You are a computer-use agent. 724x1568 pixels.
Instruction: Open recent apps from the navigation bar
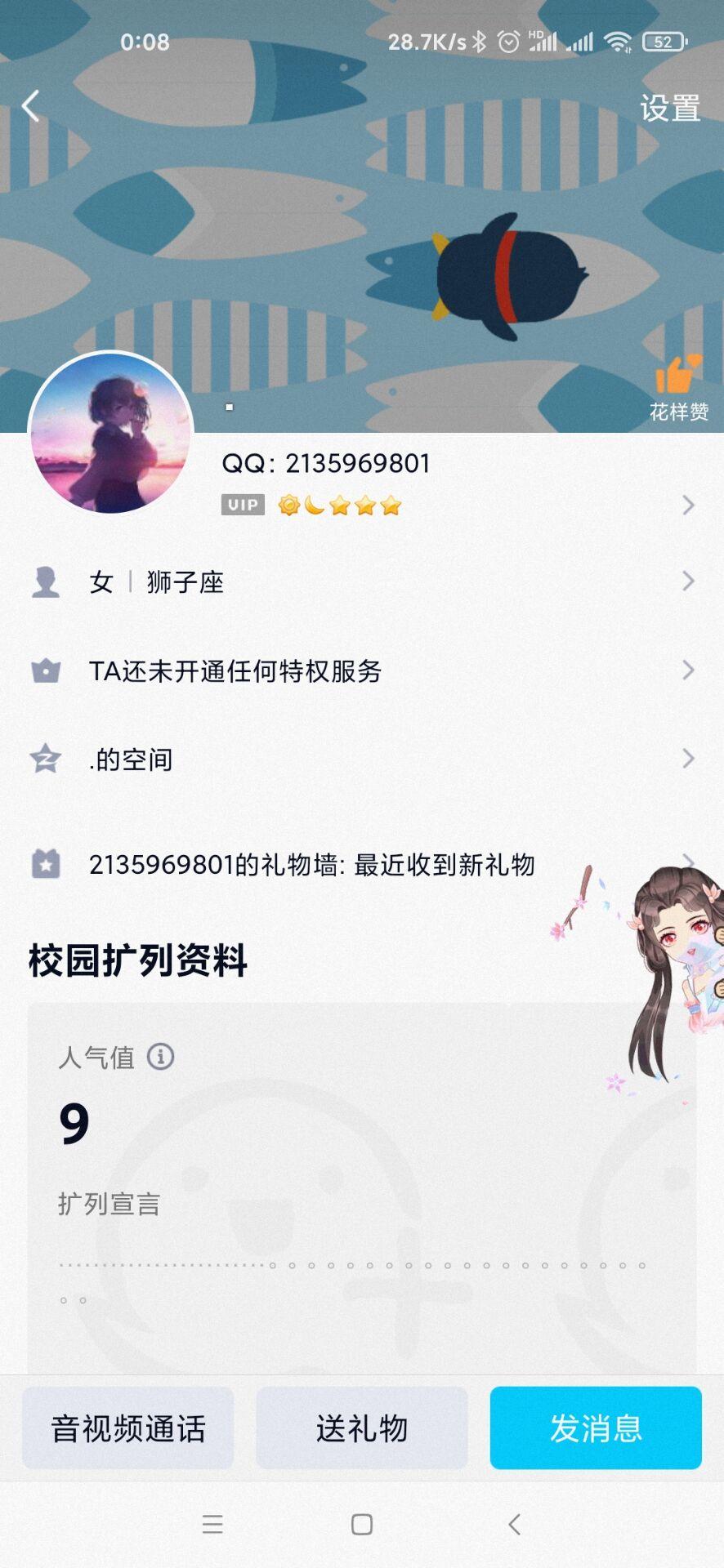click(212, 1524)
